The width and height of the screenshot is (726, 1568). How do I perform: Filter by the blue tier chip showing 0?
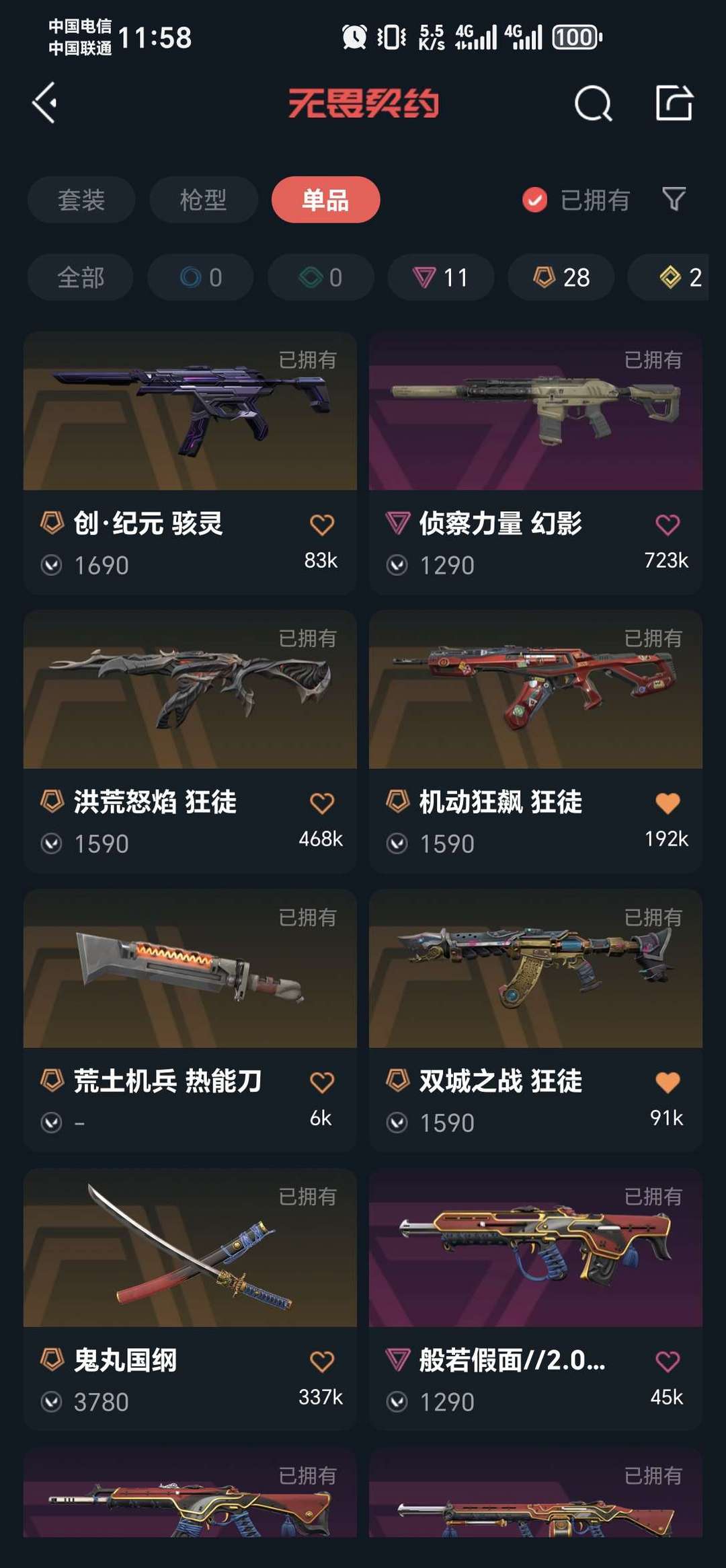[200, 277]
